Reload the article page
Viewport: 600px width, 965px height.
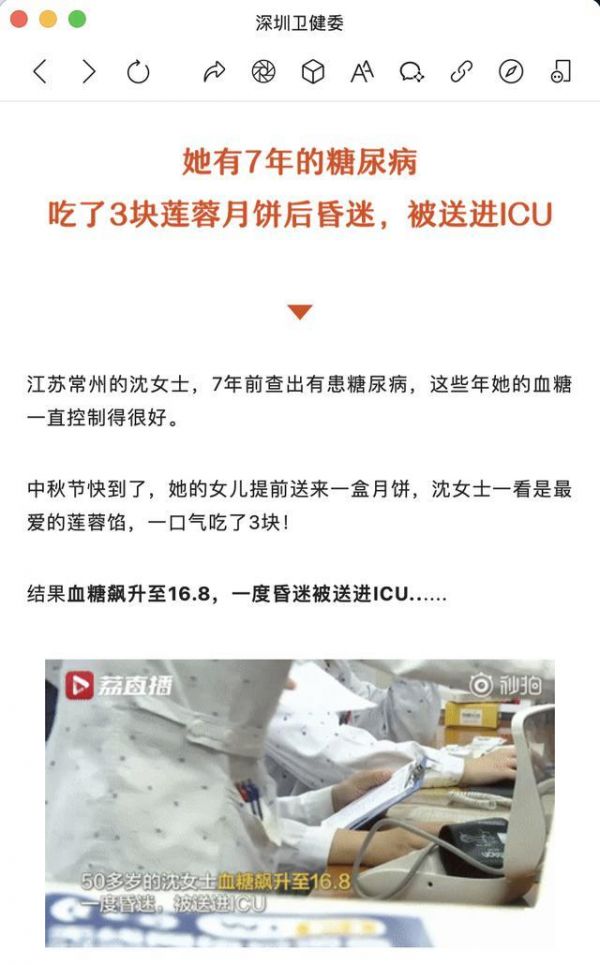[138, 72]
